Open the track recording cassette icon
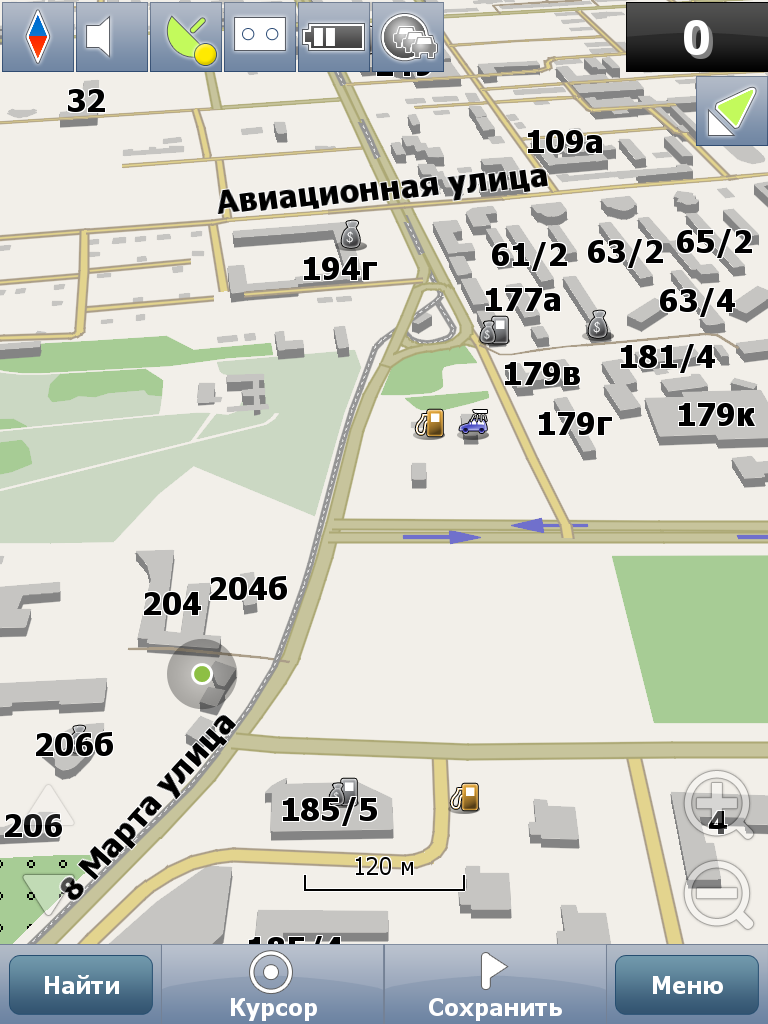Screen dimensions: 768x1024 point(259,37)
